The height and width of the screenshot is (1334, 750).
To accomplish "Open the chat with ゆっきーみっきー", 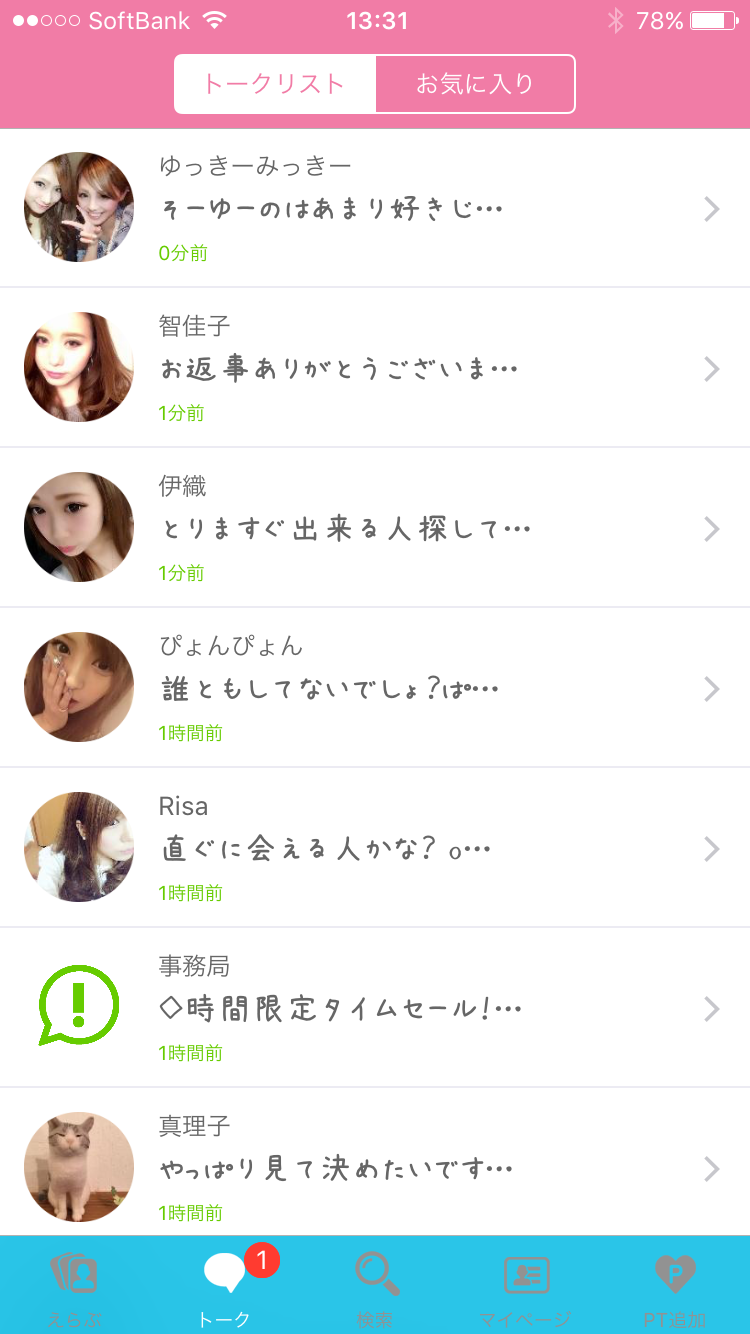I will 375,208.
